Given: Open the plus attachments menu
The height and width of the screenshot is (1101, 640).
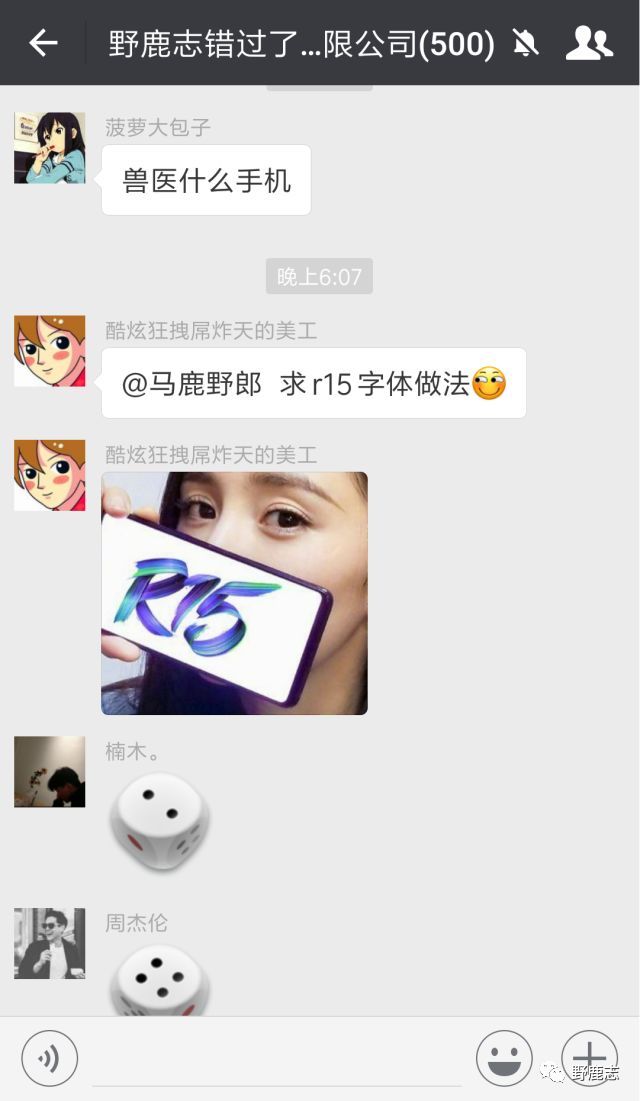Looking at the screenshot, I should (589, 1058).
